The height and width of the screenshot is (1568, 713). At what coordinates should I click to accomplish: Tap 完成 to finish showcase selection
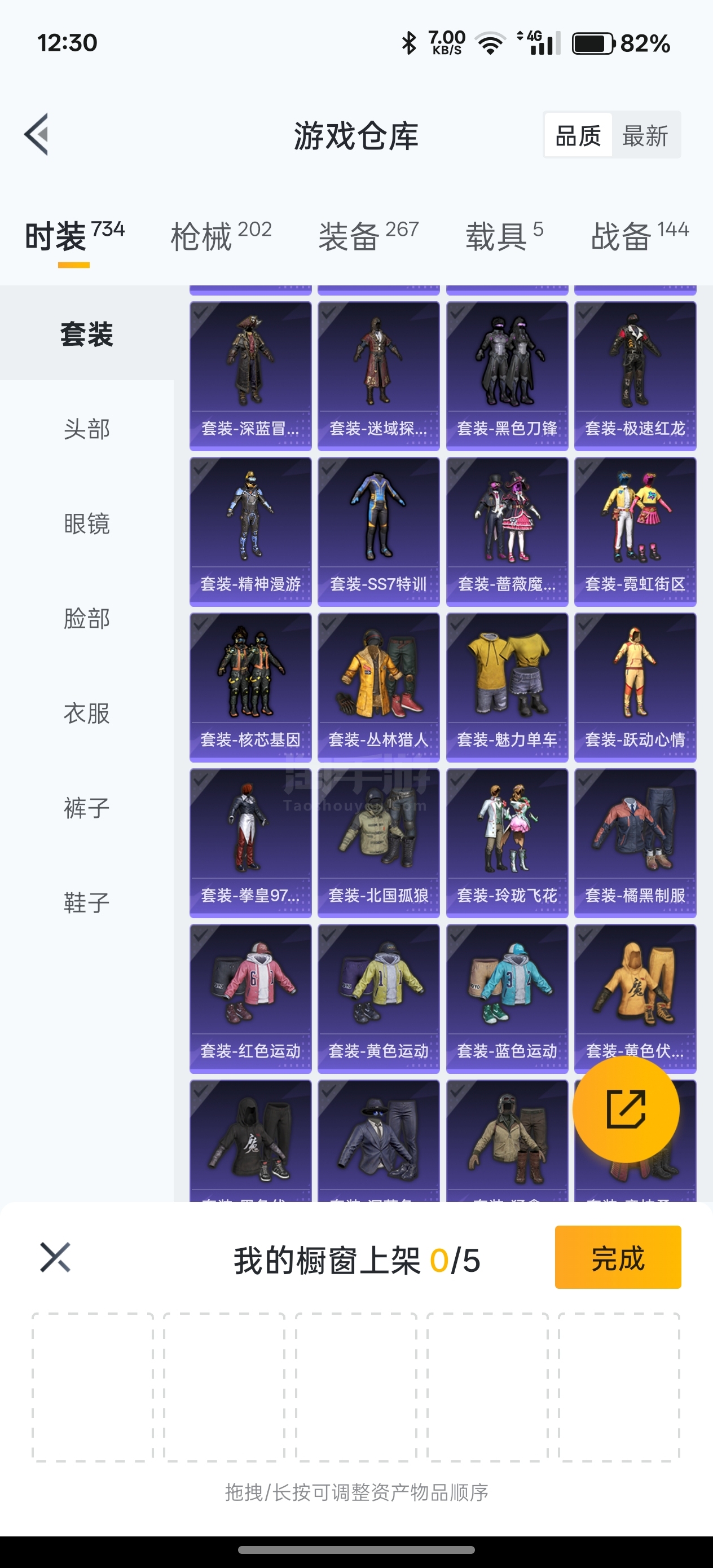(618, 1257)
